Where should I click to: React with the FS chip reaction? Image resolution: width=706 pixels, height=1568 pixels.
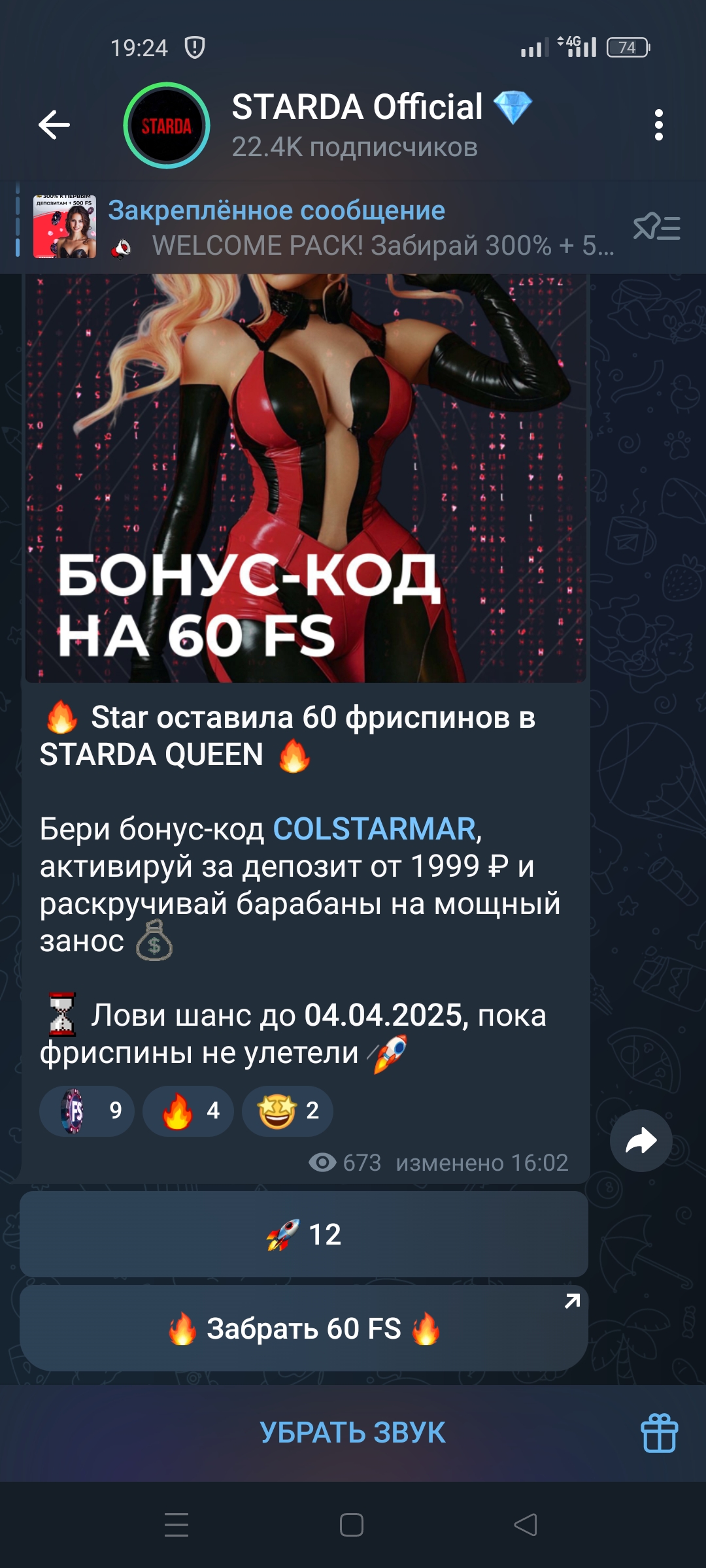coord(87,1111)
